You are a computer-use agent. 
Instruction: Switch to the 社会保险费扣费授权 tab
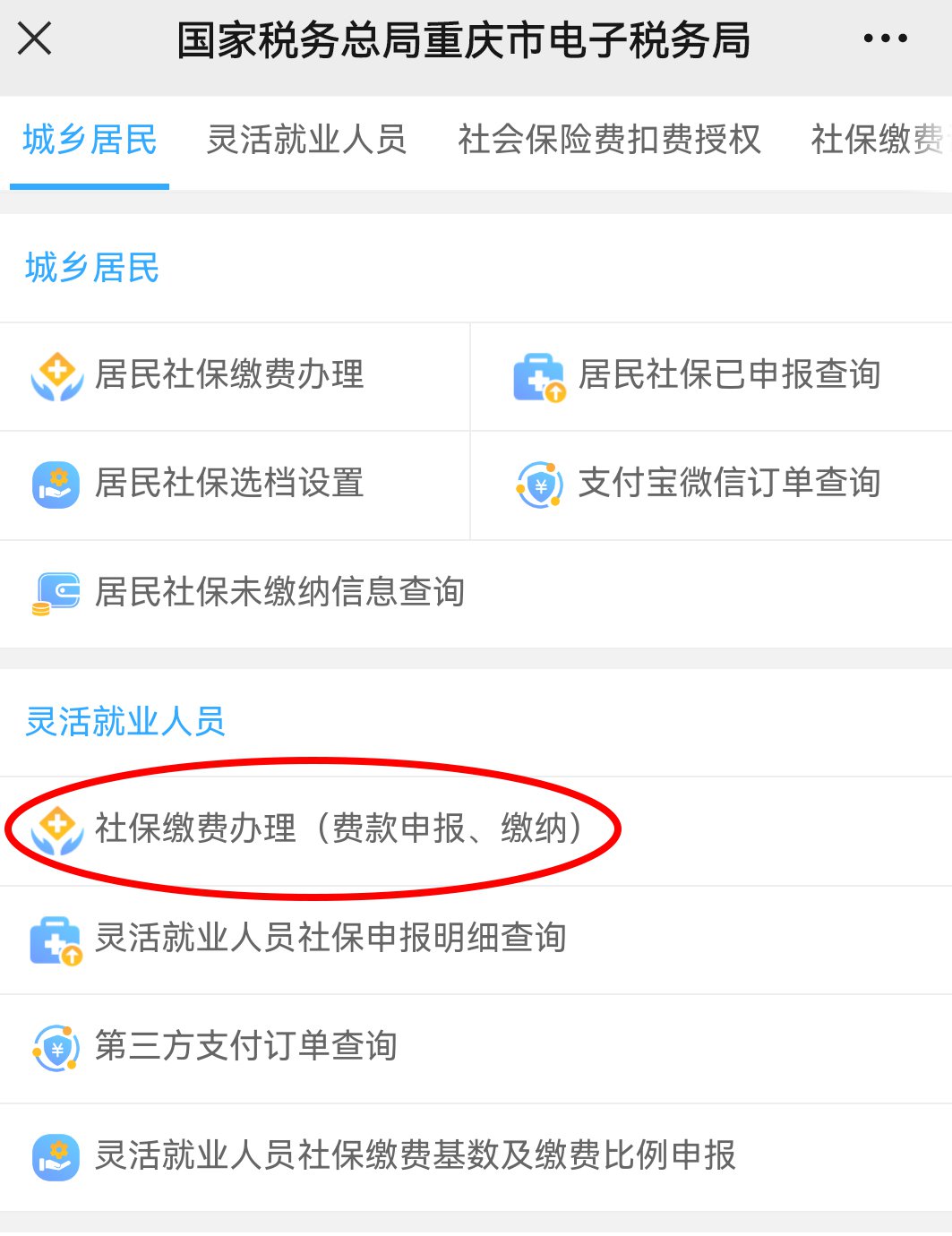[x=609, y=141]
